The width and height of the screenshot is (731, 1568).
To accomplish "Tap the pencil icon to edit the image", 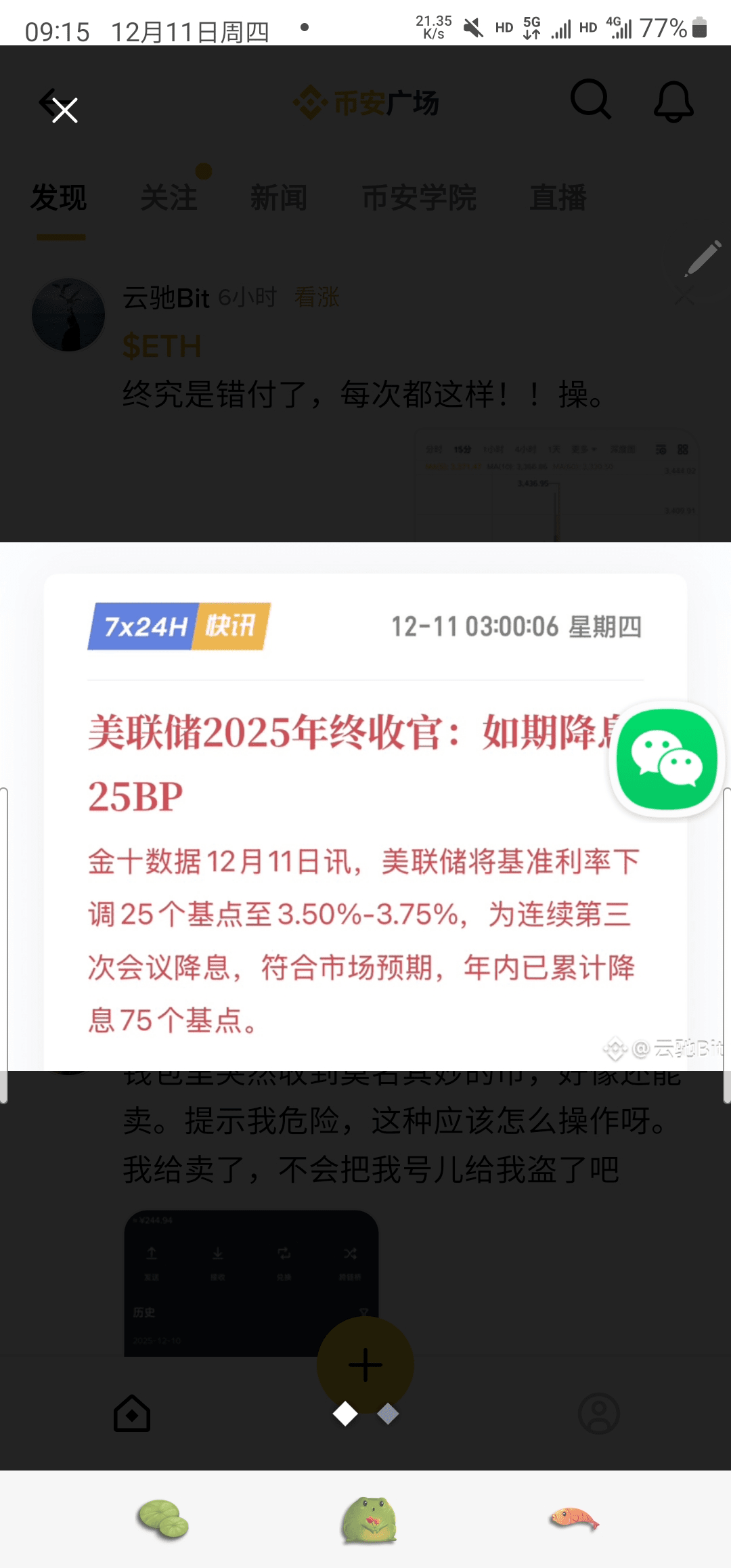I will 703,258.
